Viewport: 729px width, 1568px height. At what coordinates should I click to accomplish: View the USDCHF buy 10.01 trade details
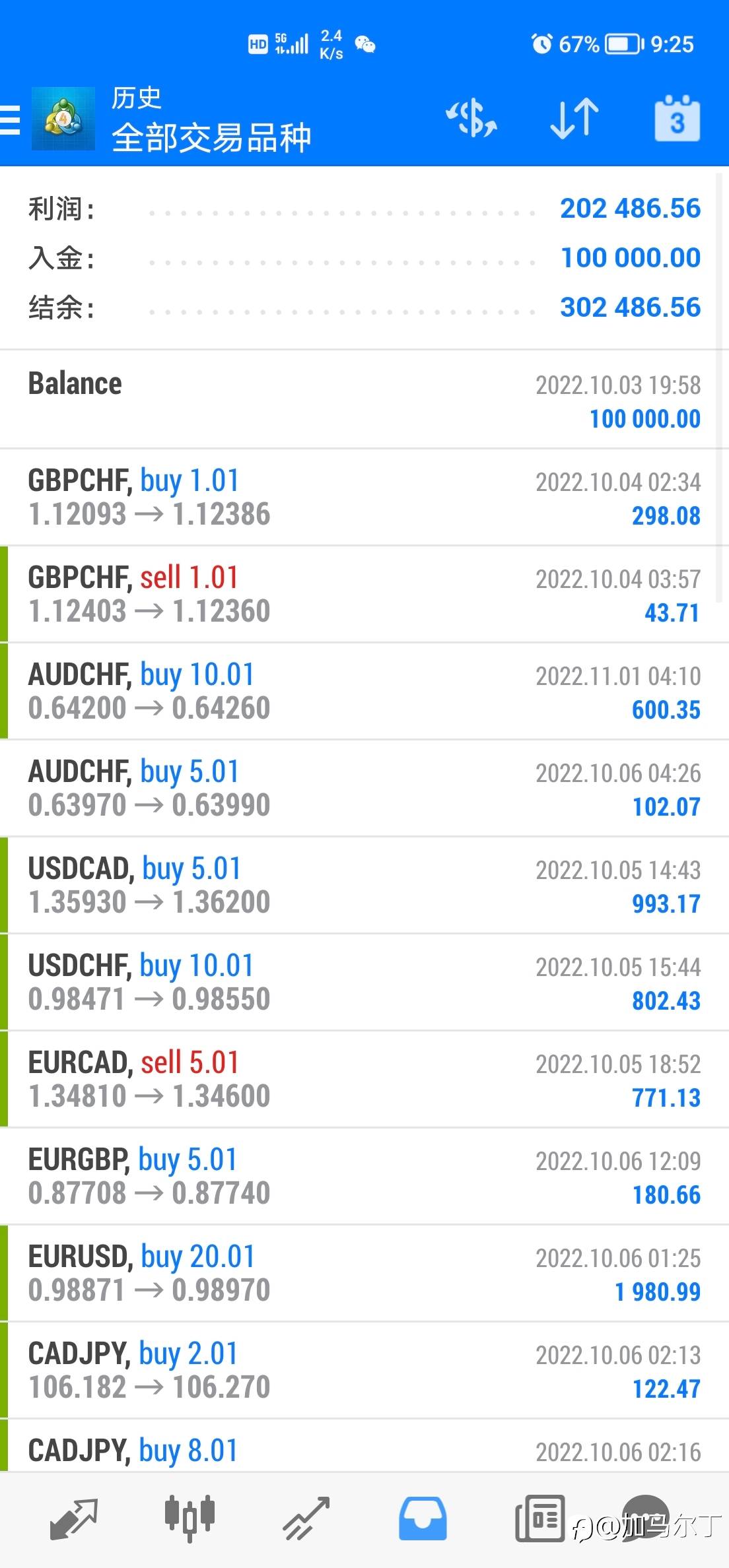(x=364, y=983)
